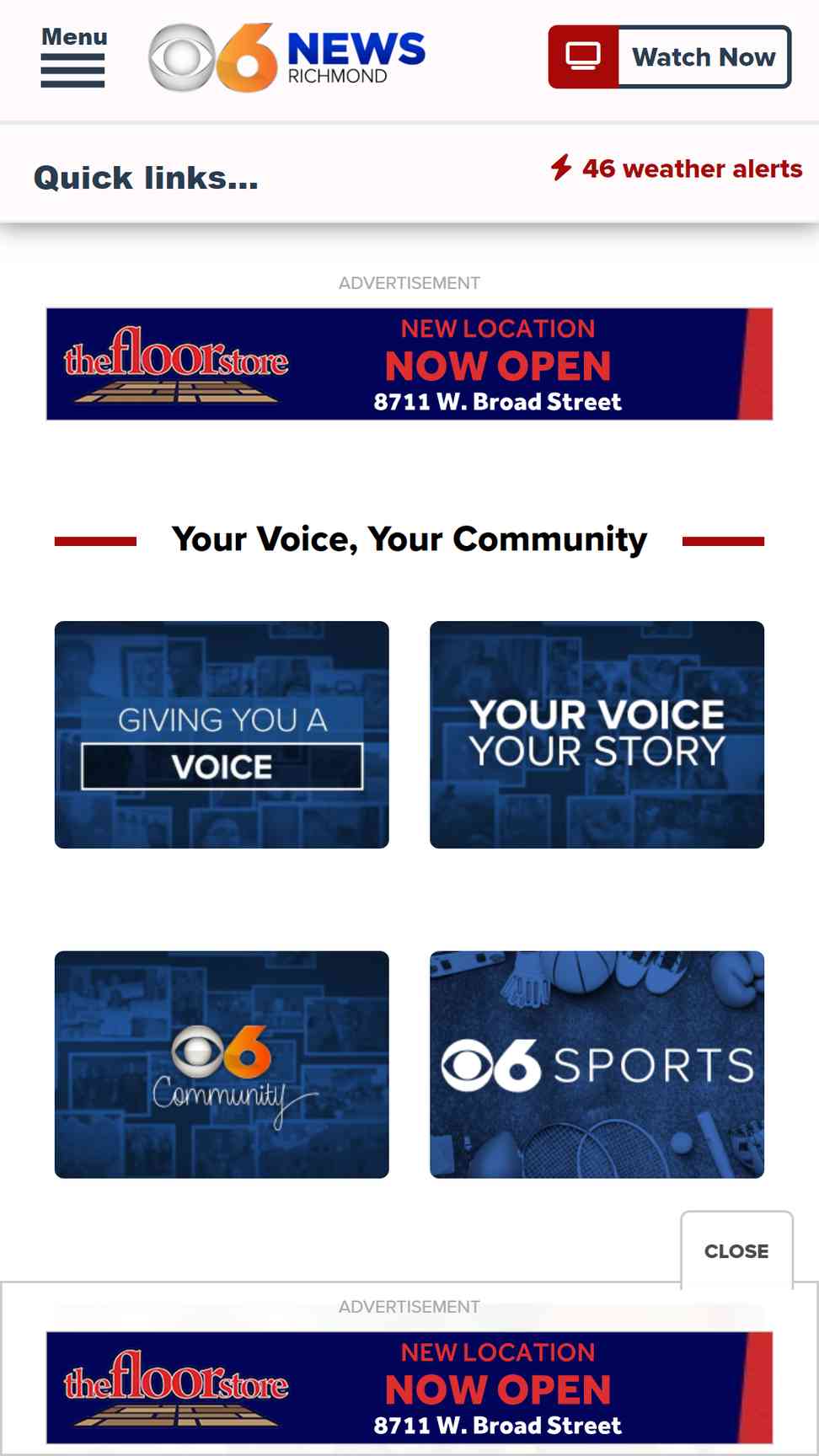
Task: Open the Menu hamburger button
Action: coord(73,56)
